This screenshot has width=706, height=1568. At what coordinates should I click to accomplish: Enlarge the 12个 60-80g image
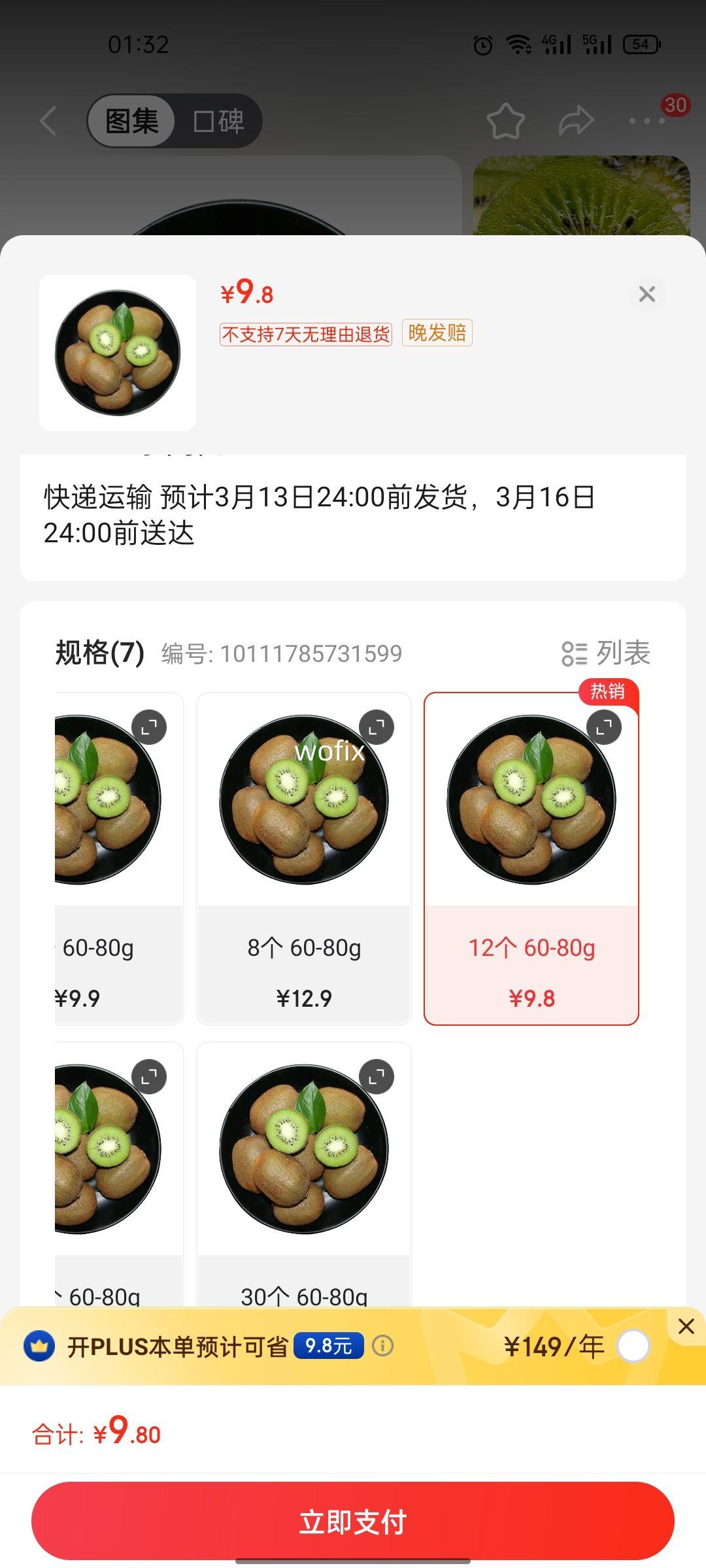click(x=604, y=727)
